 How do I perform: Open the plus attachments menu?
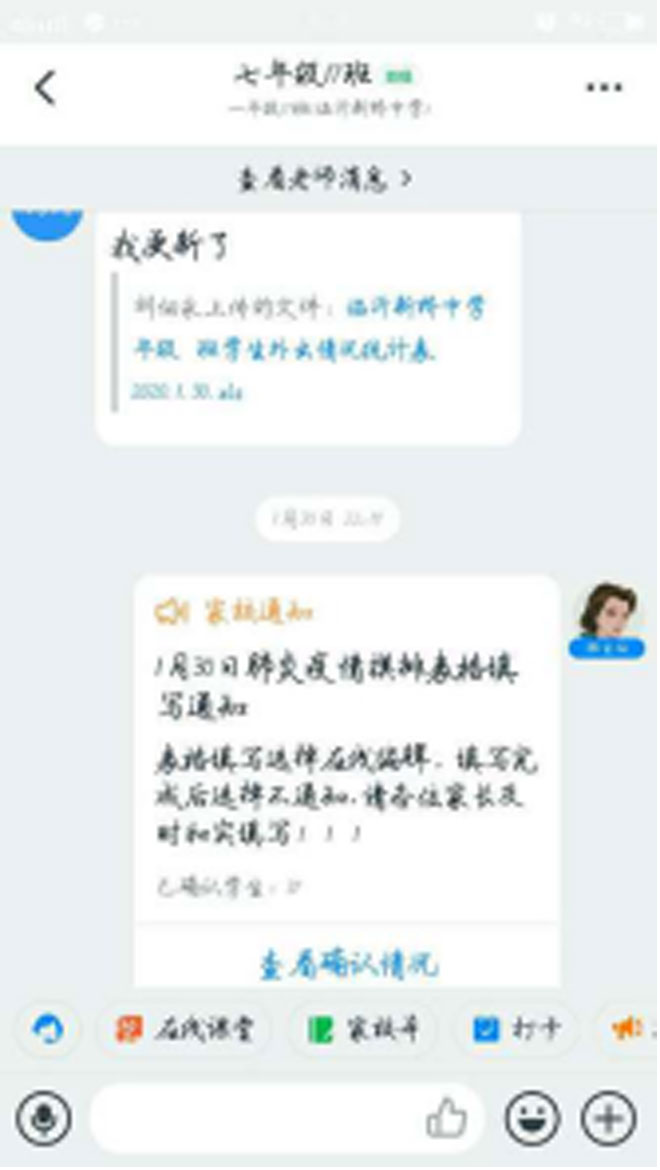pos(608,1117)
